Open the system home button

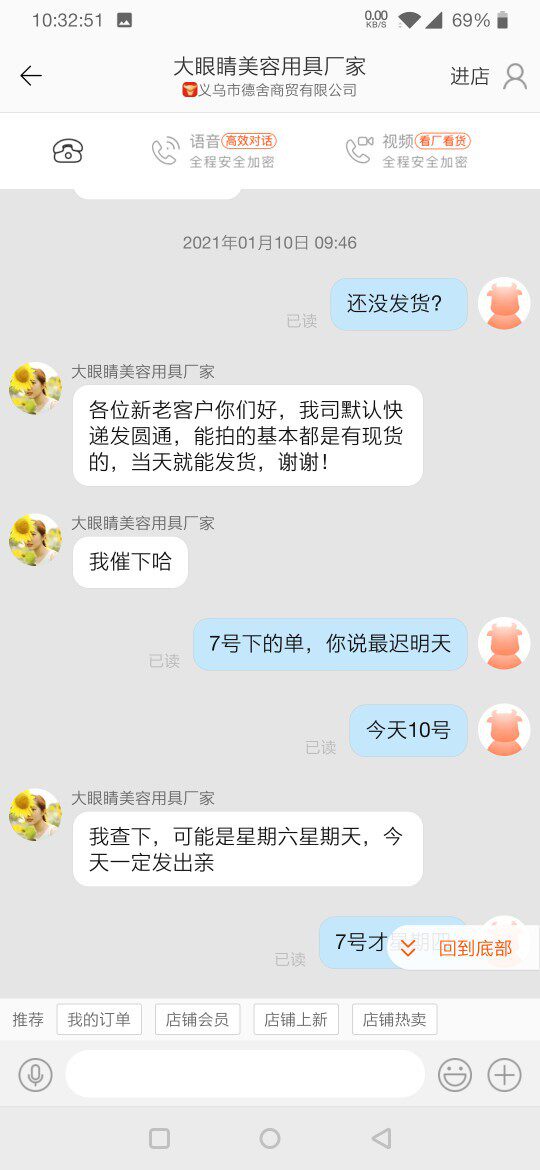click(x=270, y=1138)
